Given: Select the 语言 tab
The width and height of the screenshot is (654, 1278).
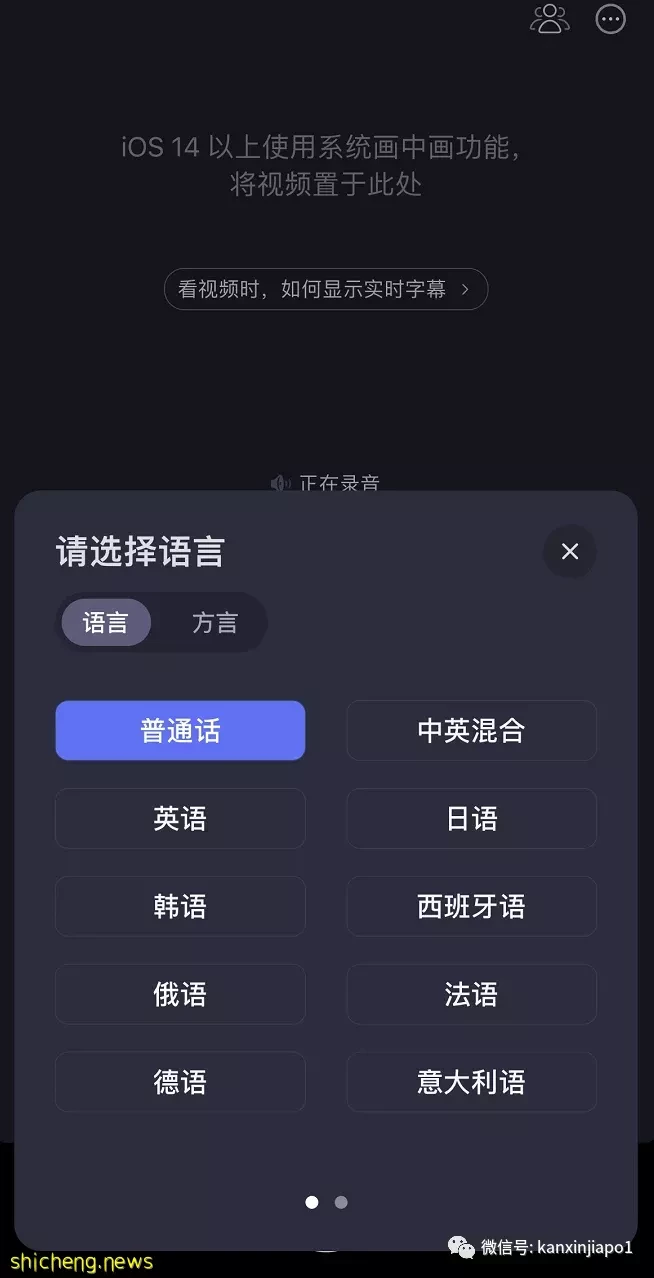Looking at the screenshot, I should [106, 623].
